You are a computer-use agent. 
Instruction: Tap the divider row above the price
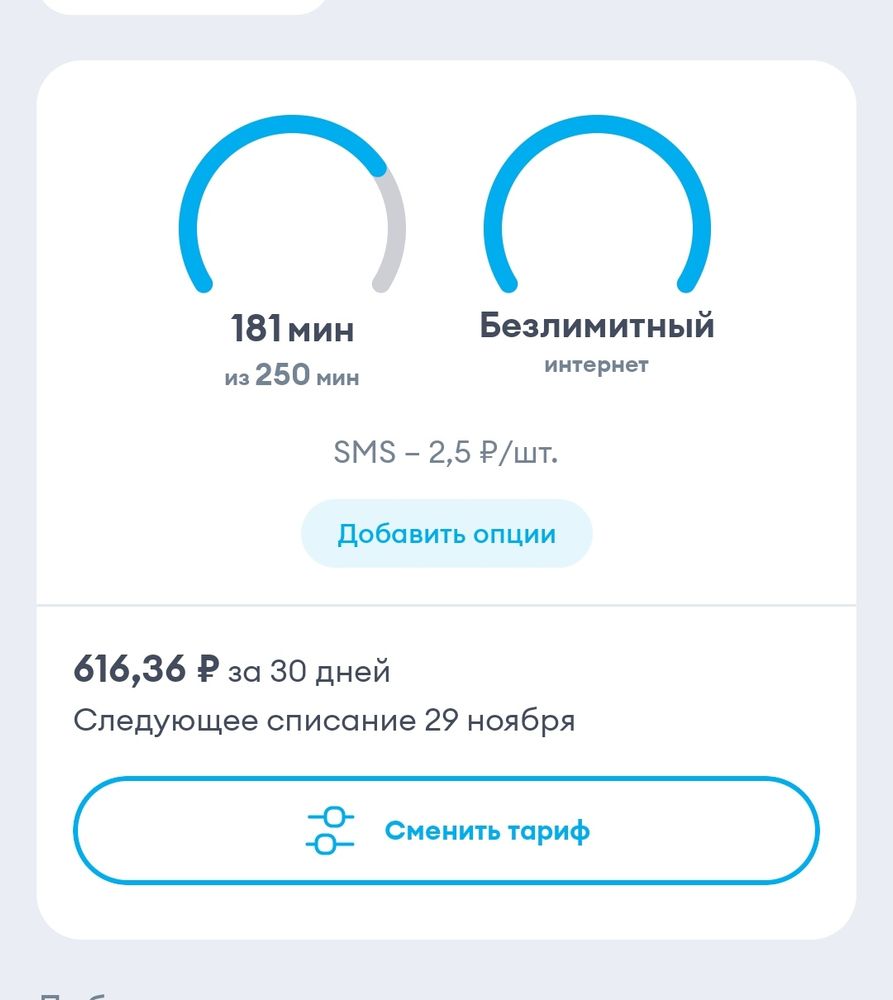[446, 603]
